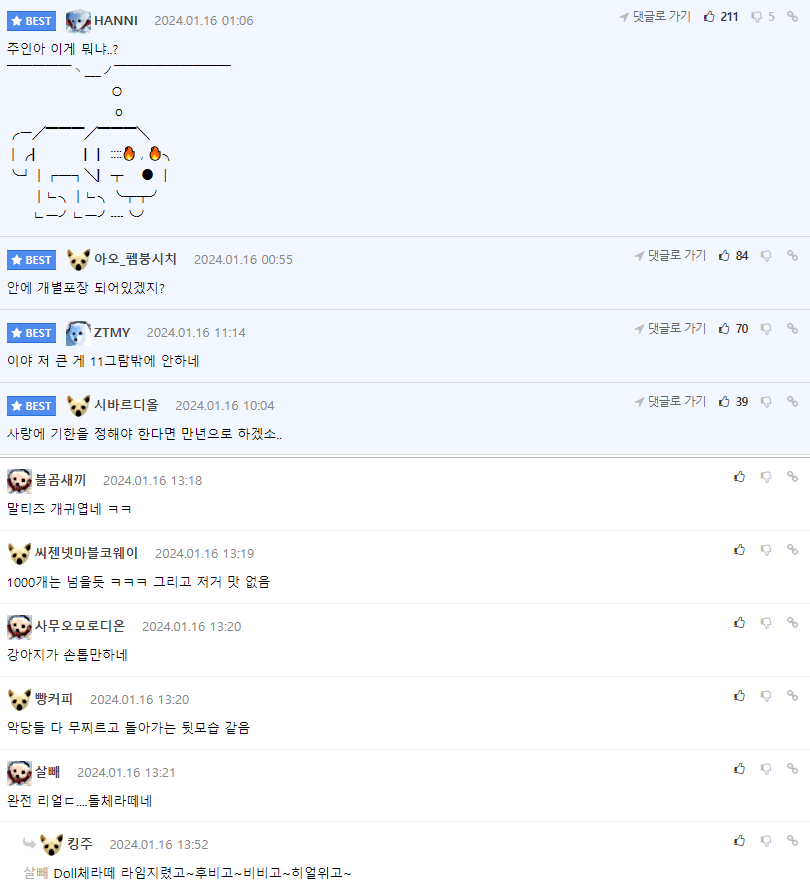The height and width of the screenshot is (891, 810).
Task: Open 볼곰새끼's user profile
Action: tap(60, 480)
